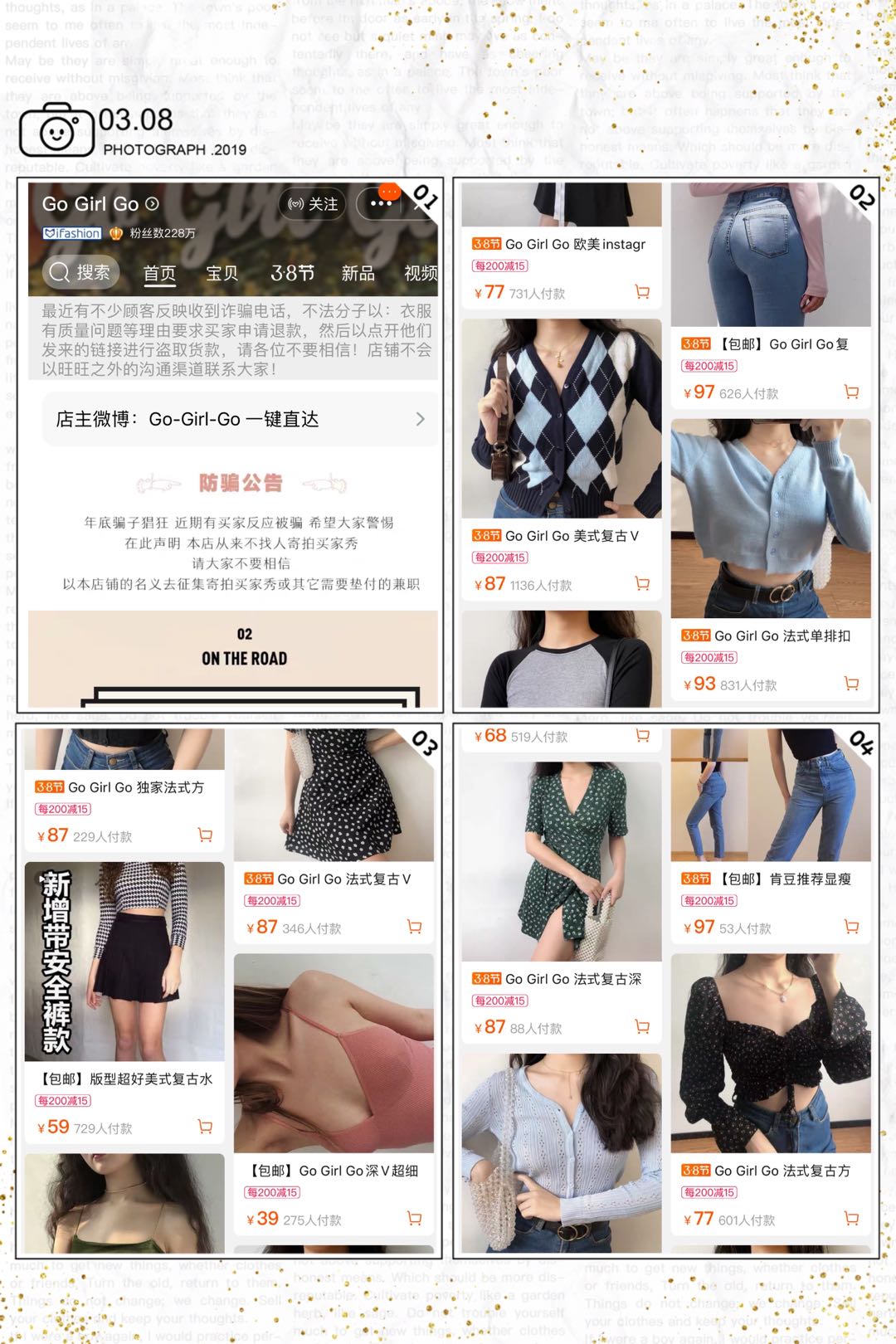Add the argyle cardigan 美式复古V to cart
This screenshot has width=896, height=1344.
pyautogui.click(x=642, y=583)
